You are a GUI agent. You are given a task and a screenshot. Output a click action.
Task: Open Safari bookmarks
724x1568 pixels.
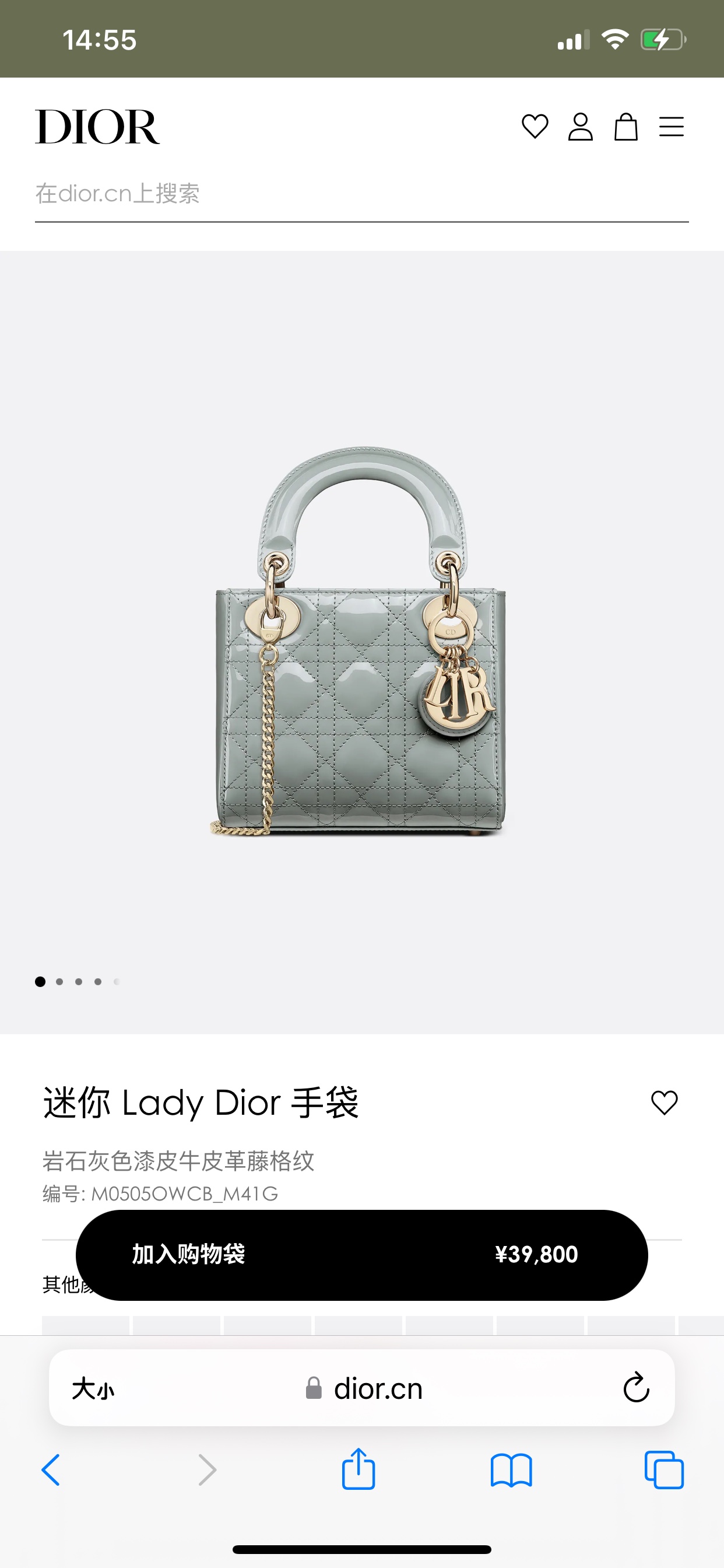[x=511, y=1470]
